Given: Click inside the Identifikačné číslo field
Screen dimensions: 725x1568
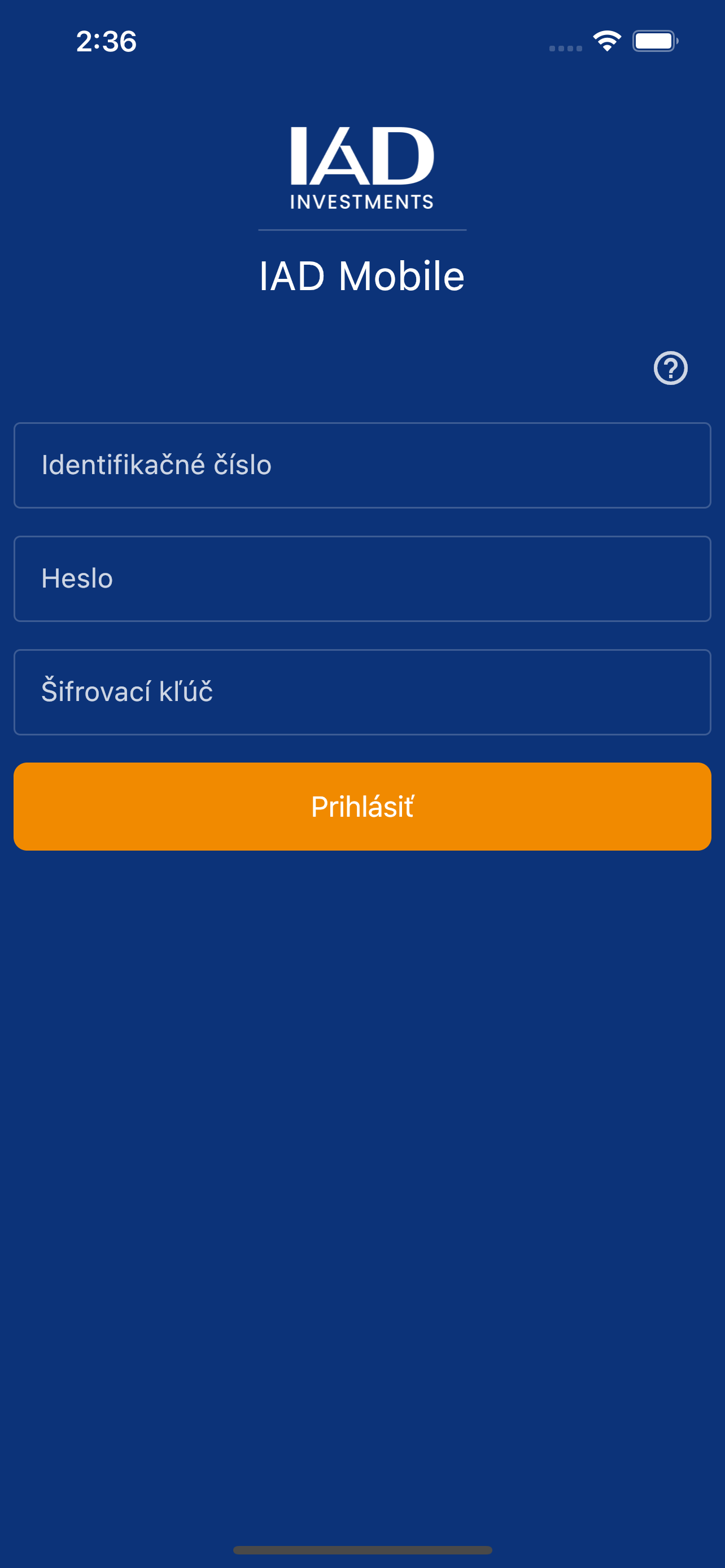Looking at the screenshot, I should [361, 465].
